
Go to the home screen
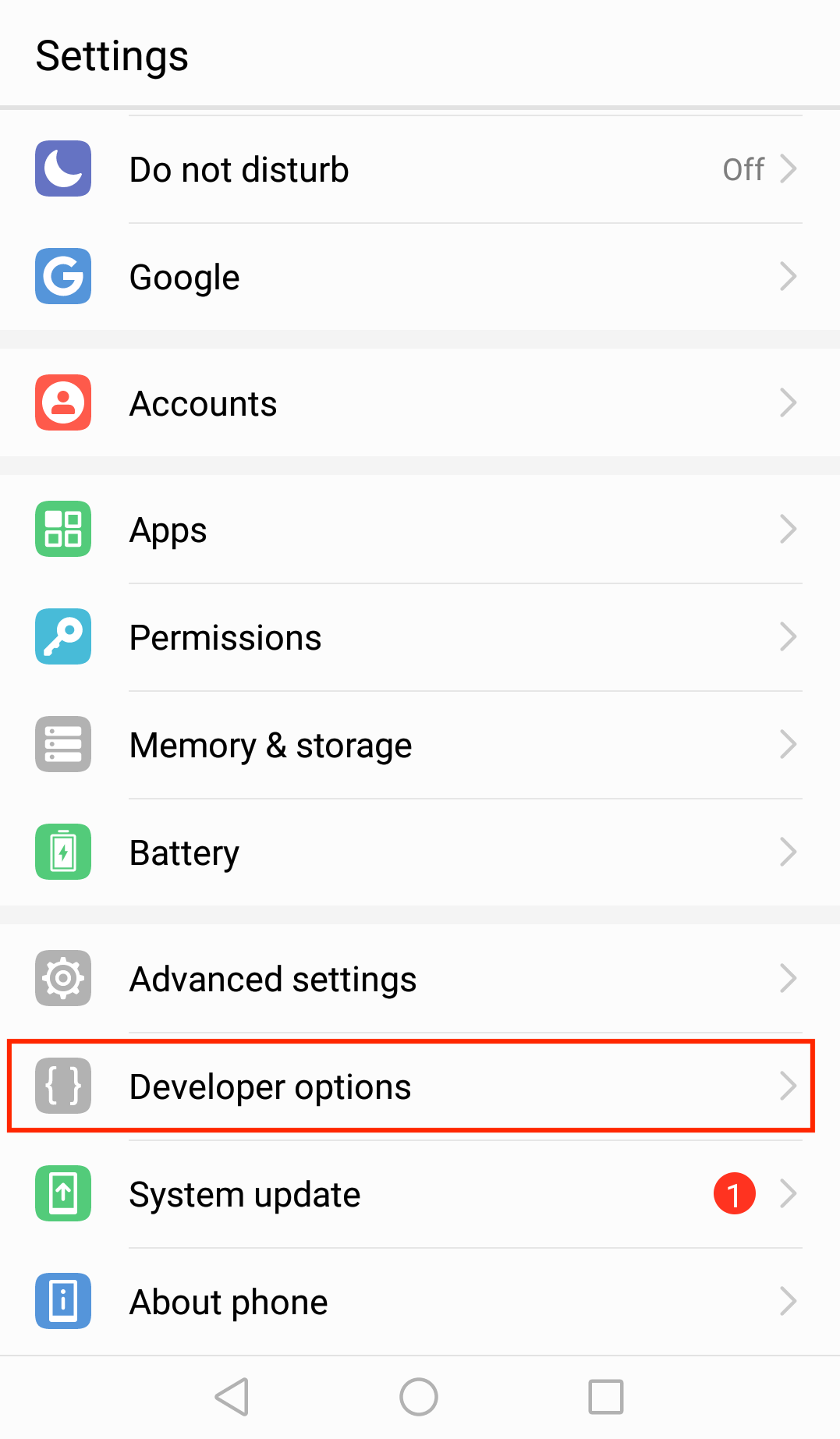[419, 1397]
